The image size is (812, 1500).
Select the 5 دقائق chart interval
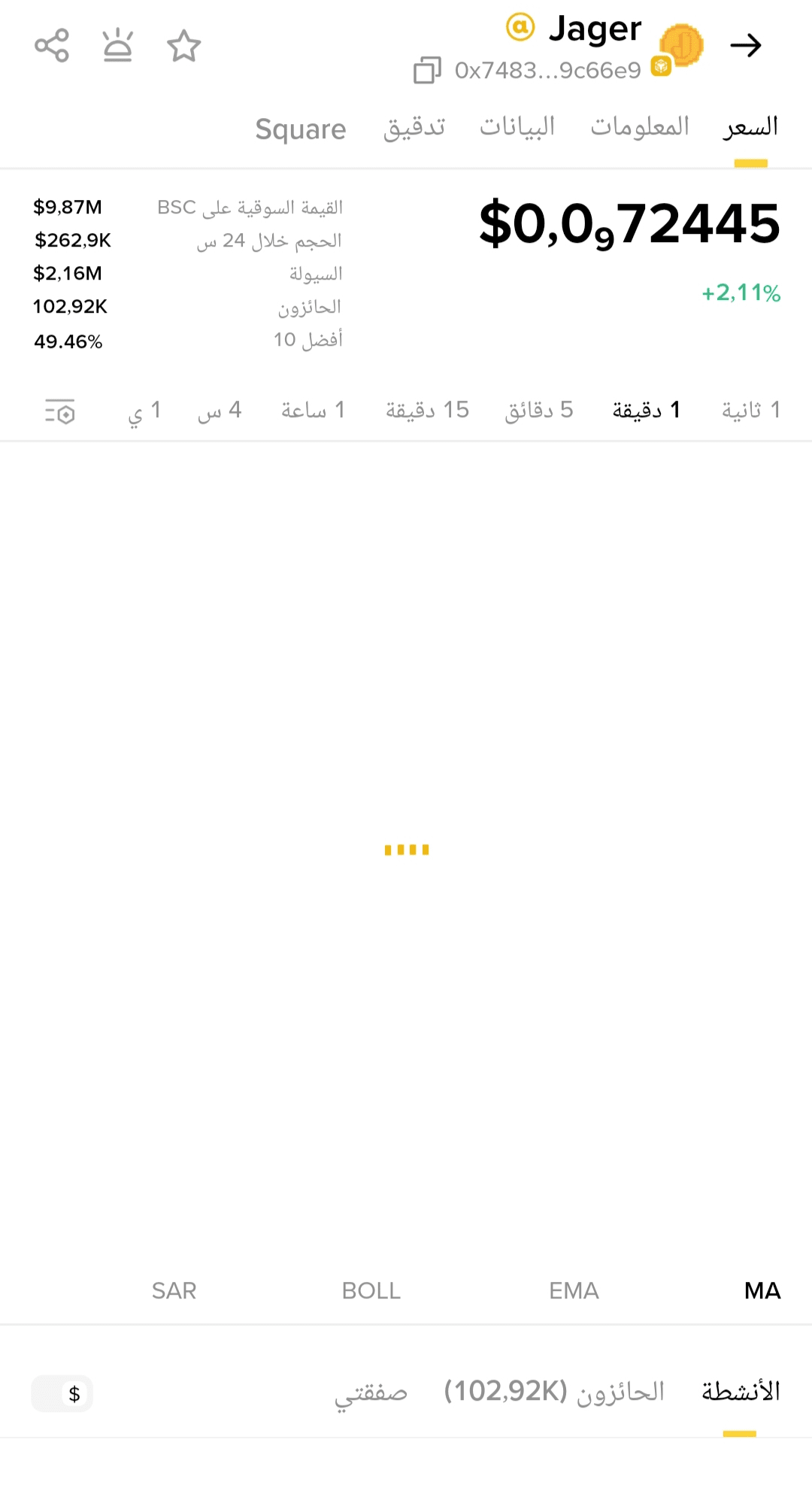(539, 411)
